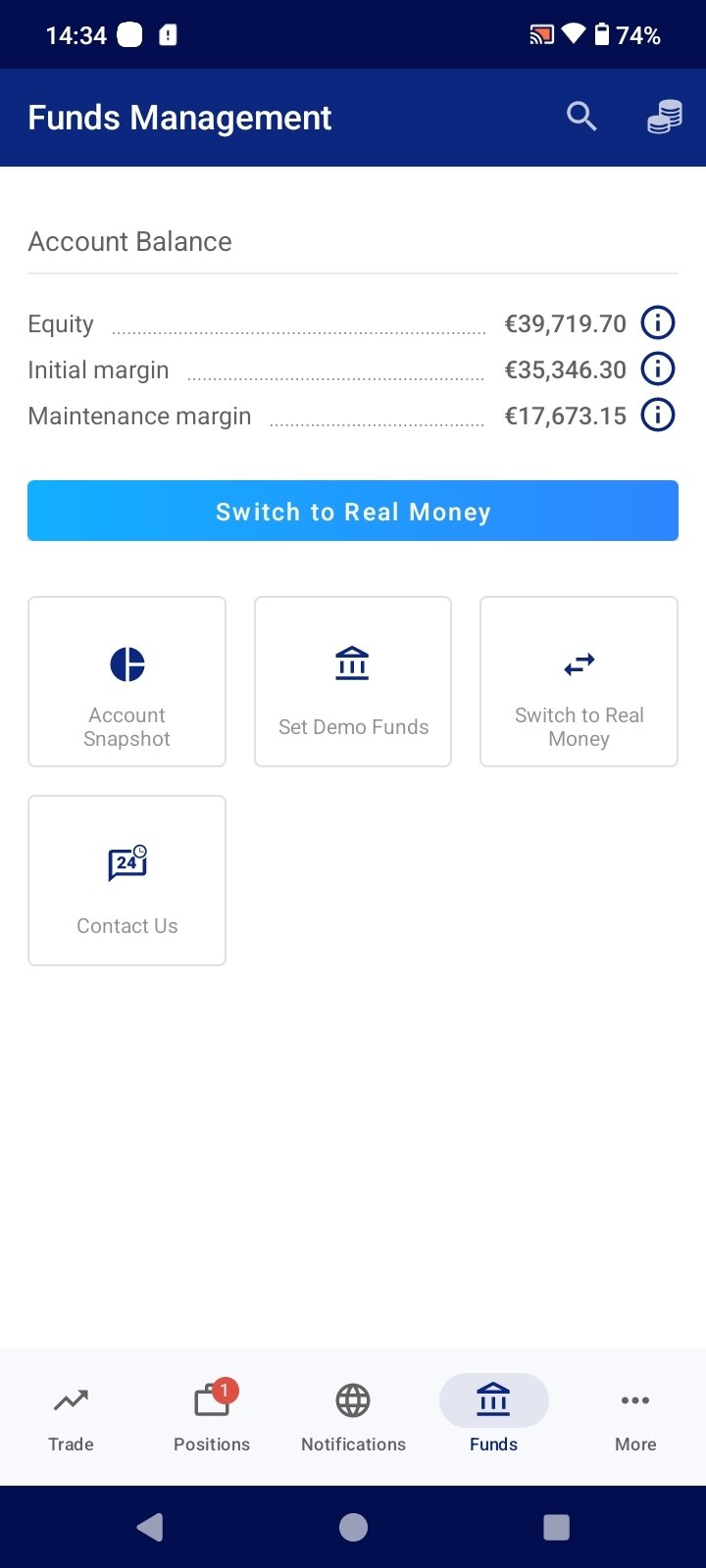
Task: Select the Funds tab
Action: coord(493,1416)
